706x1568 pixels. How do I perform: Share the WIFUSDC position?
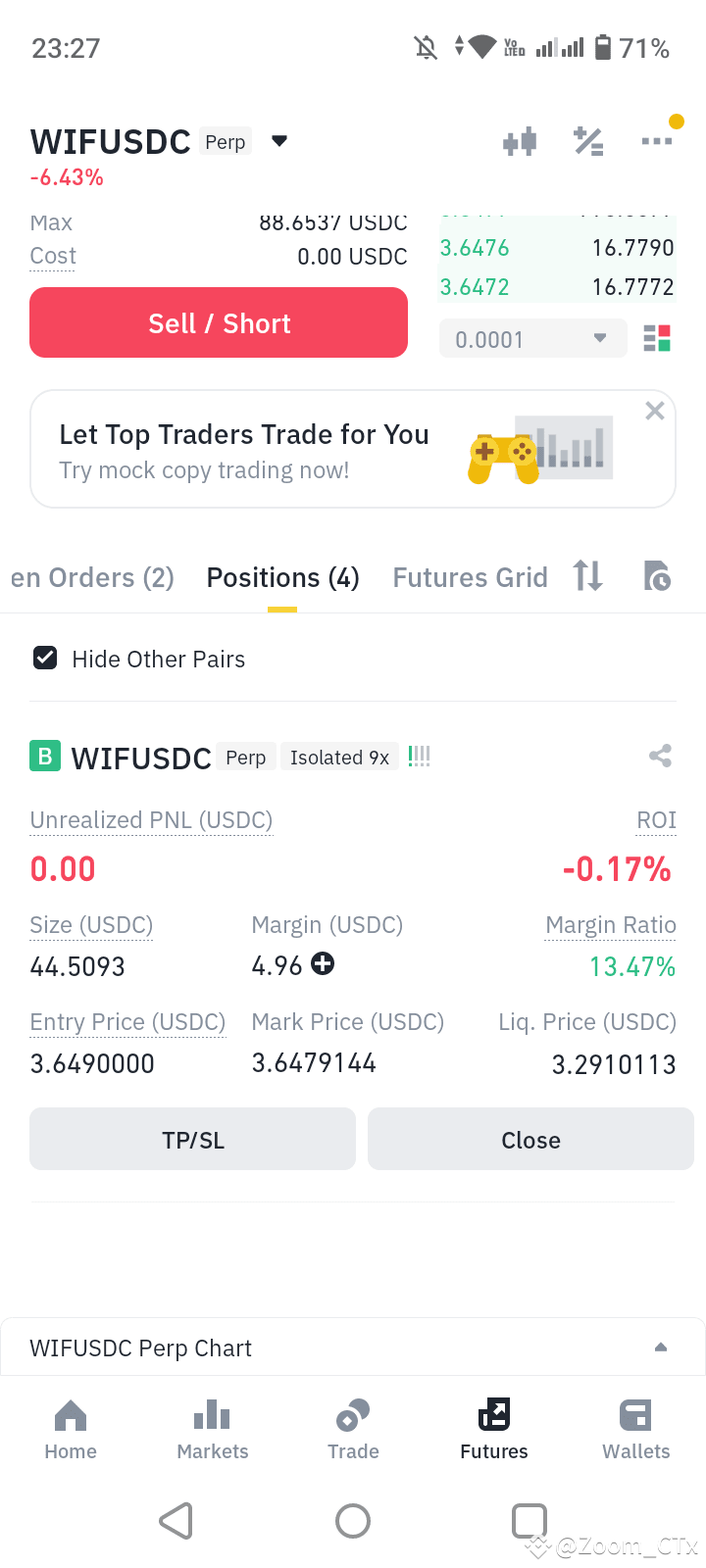point(659,756)
